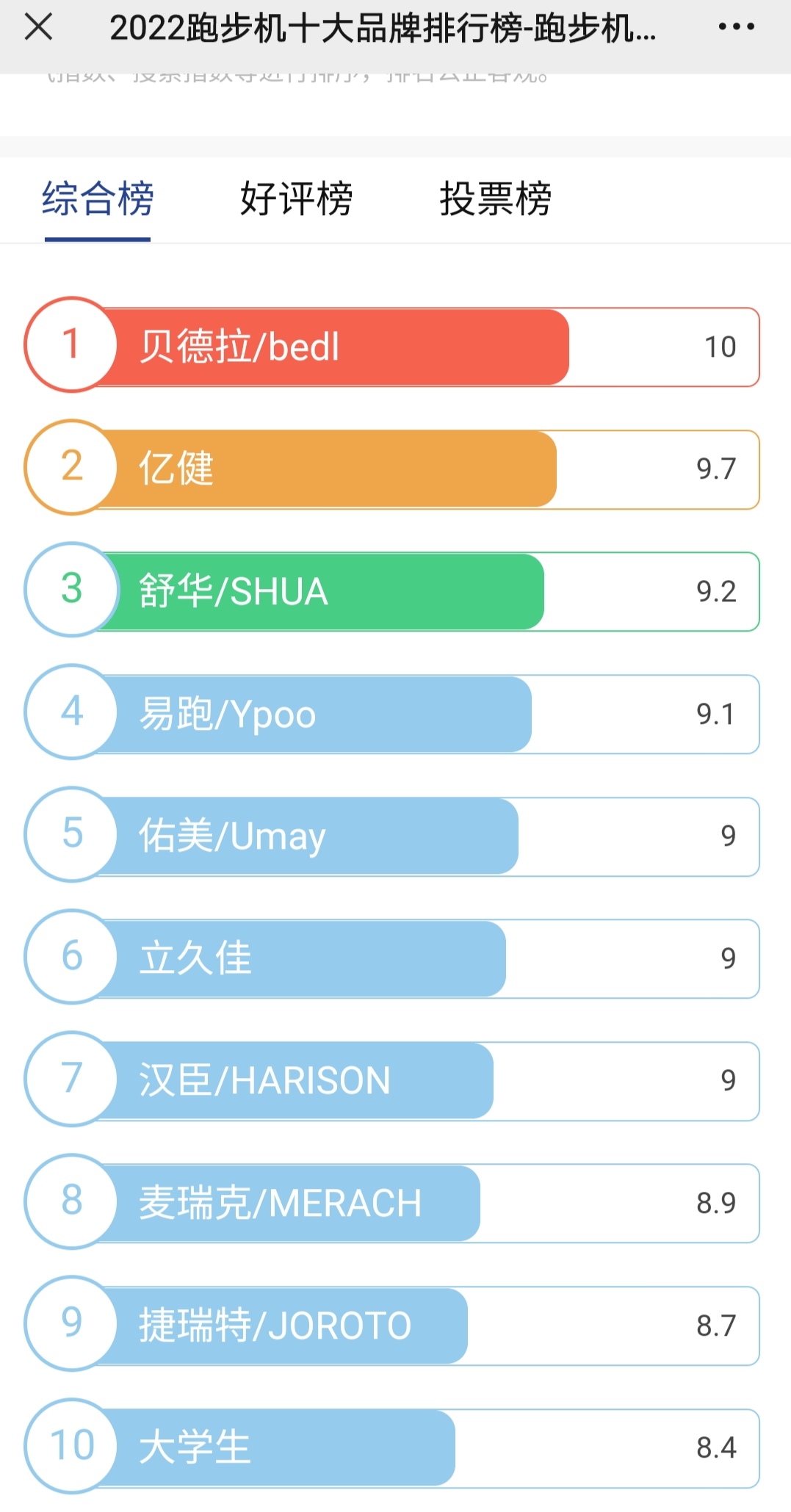Open the three-dot overflow menu
The height and width of the screenshot is (1512, 791).
736,28
